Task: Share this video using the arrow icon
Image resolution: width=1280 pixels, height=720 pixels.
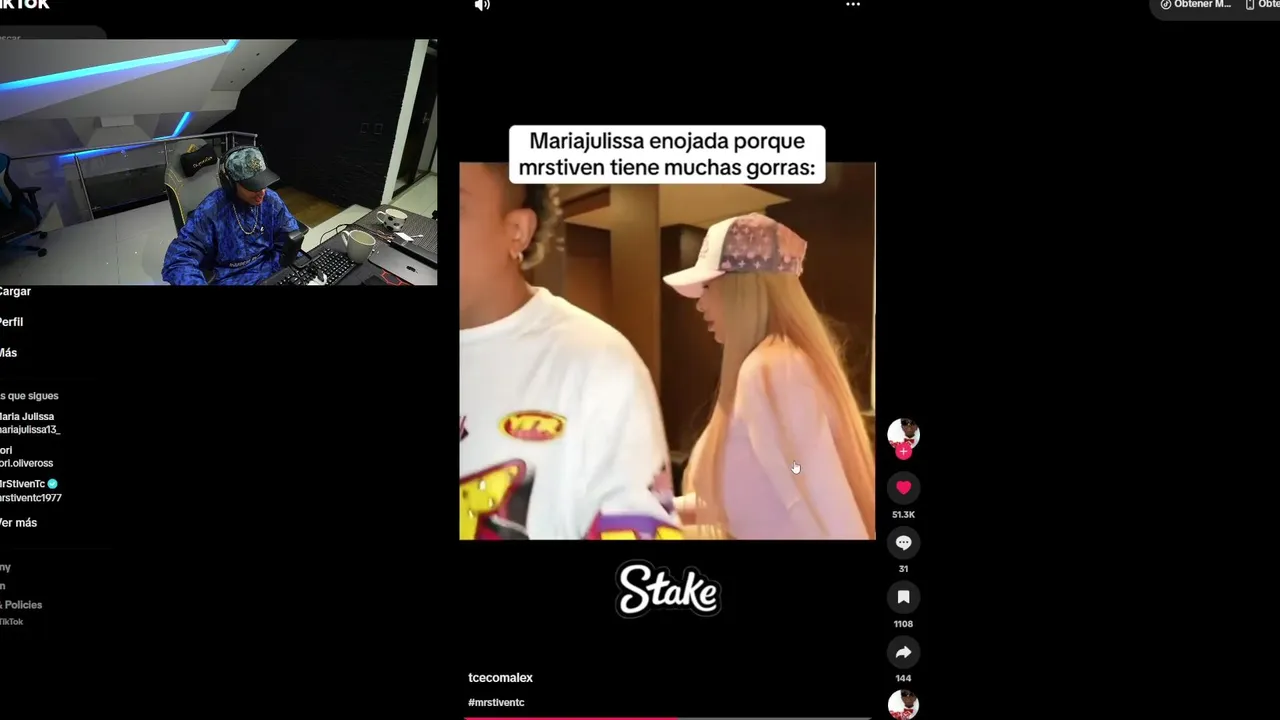Action: click(903, 652)
